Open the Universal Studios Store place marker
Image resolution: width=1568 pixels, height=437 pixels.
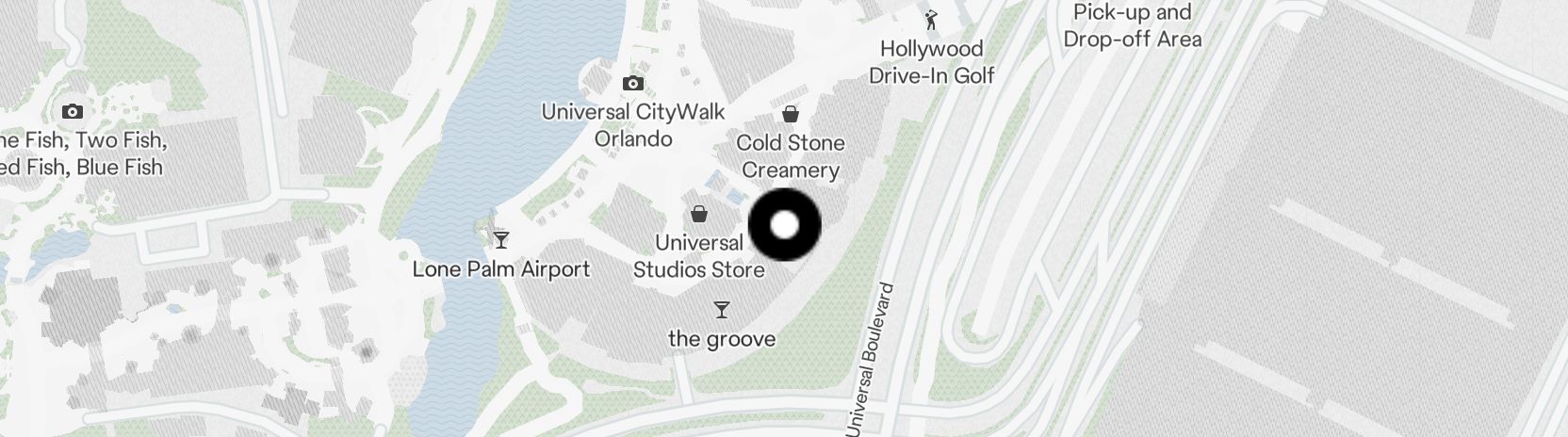(x=699, y=214)
